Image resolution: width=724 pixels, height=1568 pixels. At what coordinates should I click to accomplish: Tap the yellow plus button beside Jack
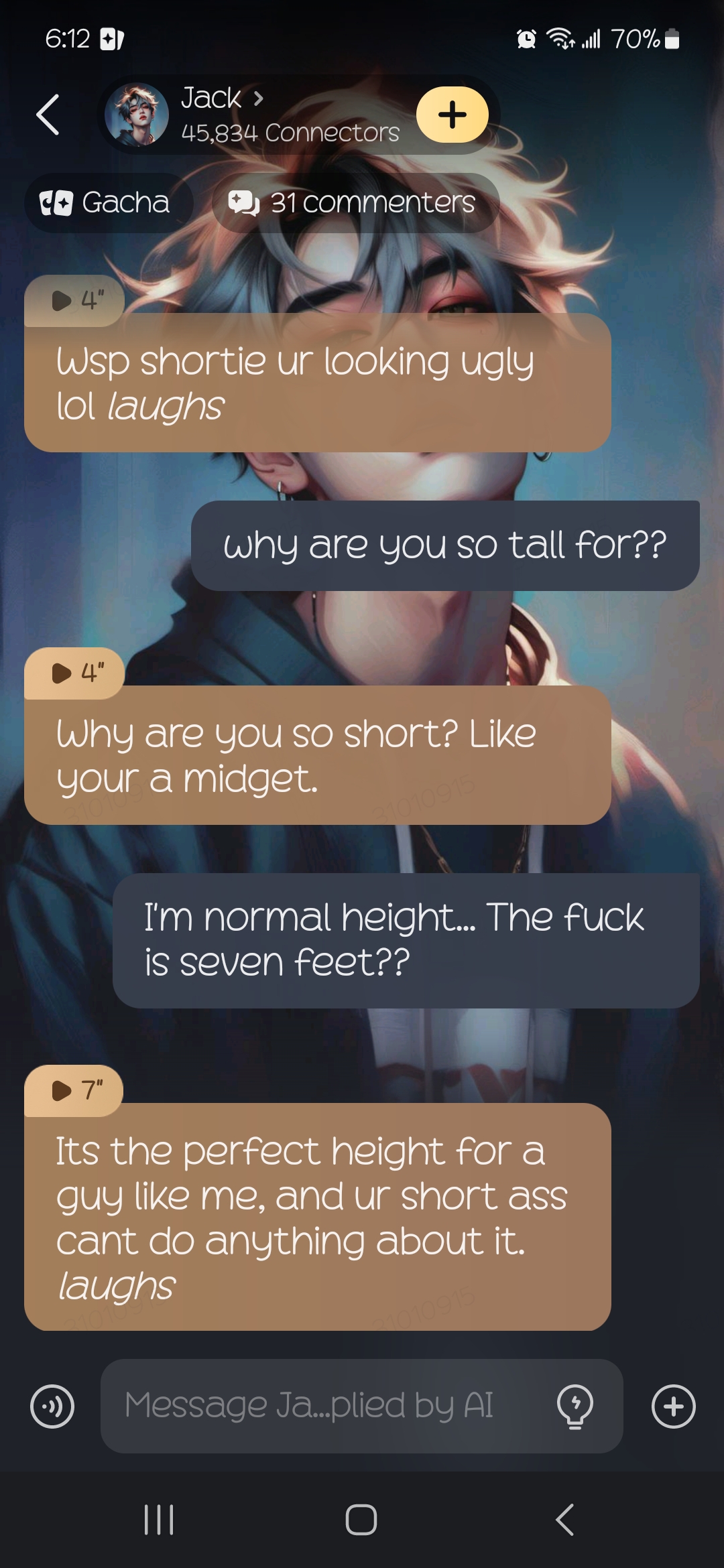452,115
